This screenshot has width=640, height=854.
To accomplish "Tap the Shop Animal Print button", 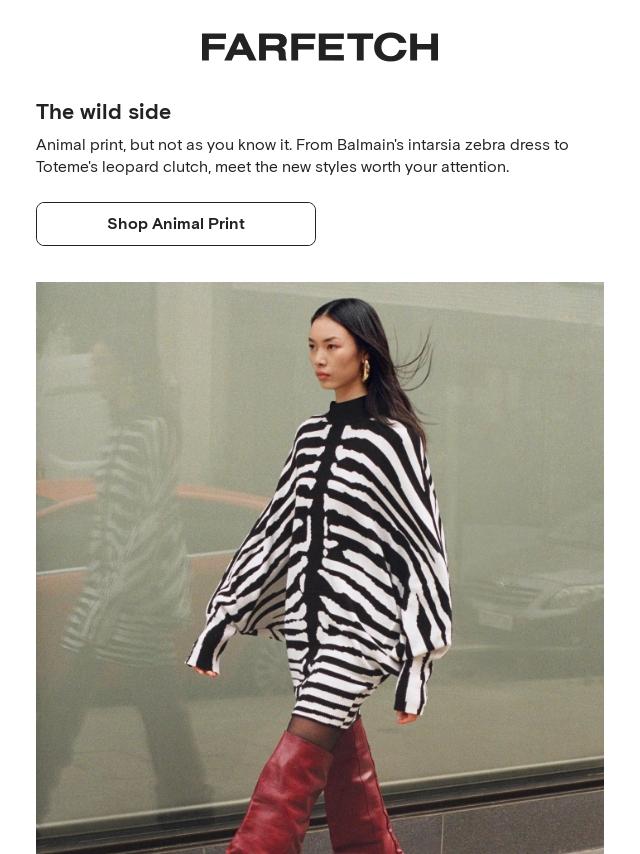I will 175,224.
